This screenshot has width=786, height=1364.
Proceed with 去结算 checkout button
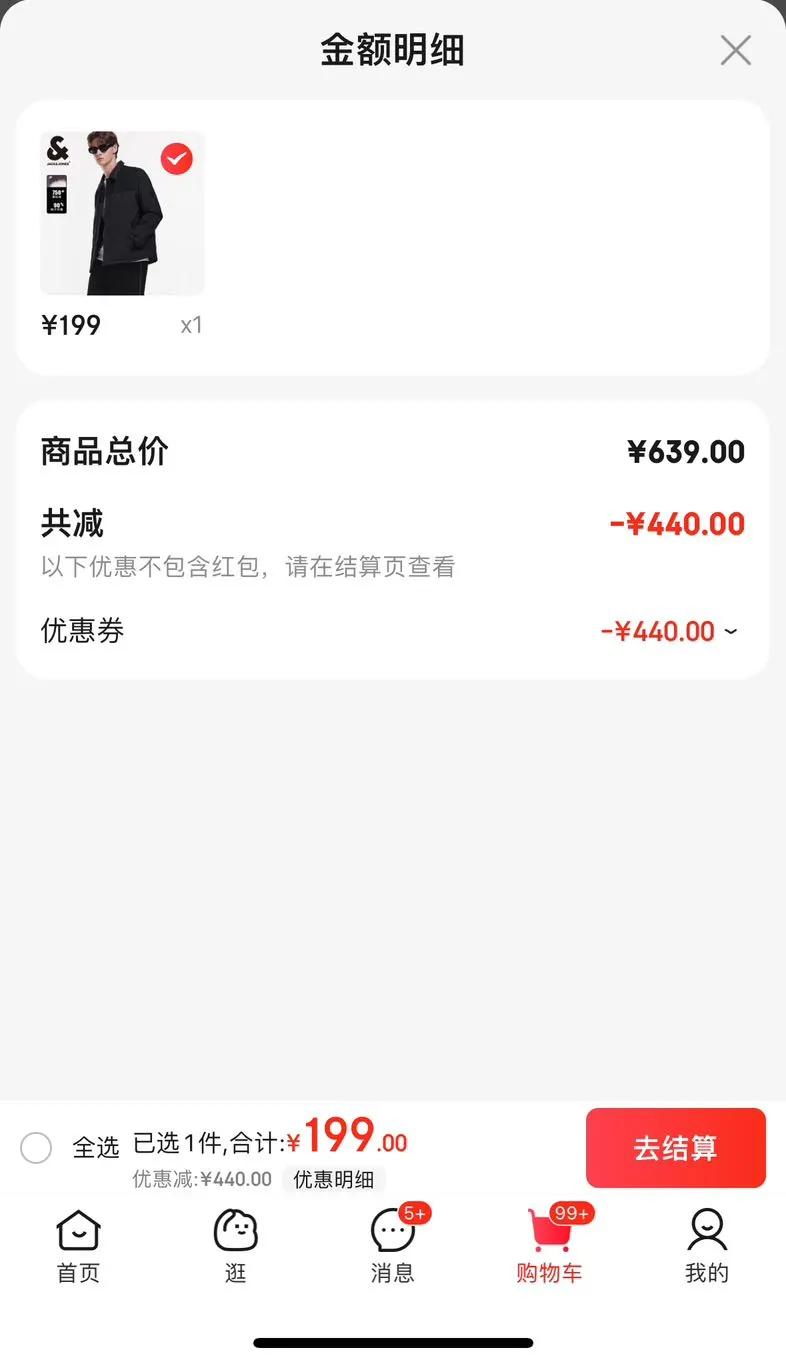[675, 1148]
